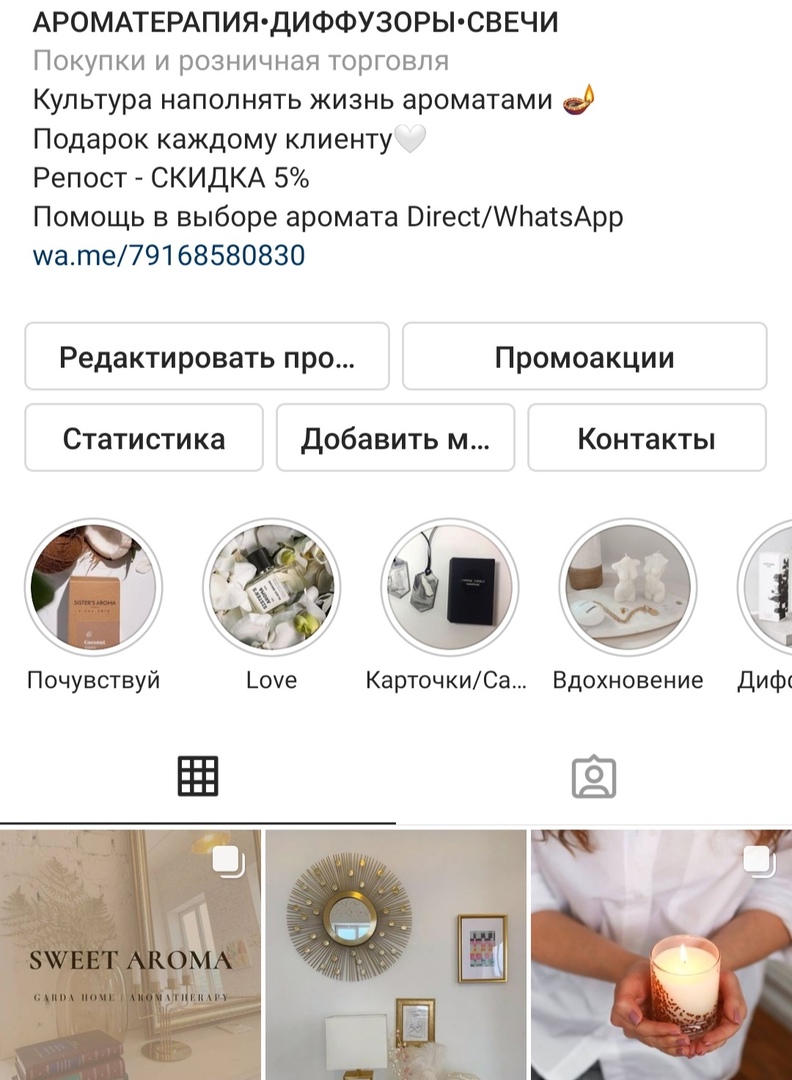The height and width of the screenshot is (1080, 792).
Task: Open the post with the lit candle
Action: click(662, 955)
